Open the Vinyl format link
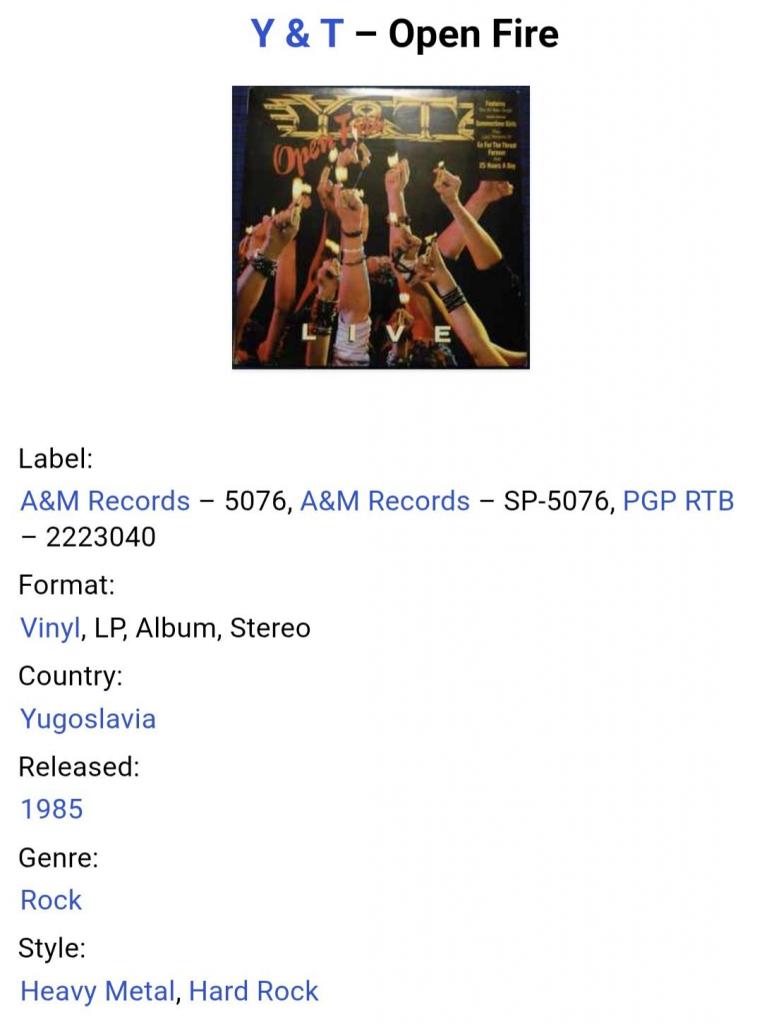 (x=49, y=628)
